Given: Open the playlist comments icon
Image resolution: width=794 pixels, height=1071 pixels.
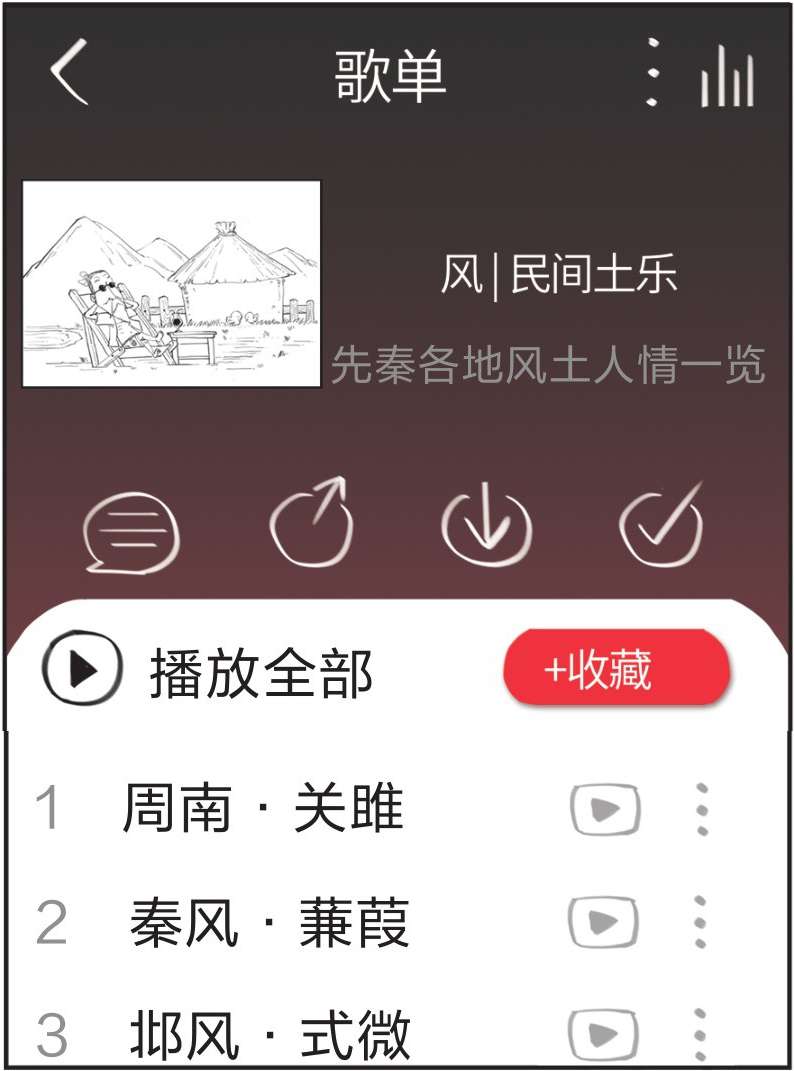Looking at the screenshot, I should coord(131,532).
